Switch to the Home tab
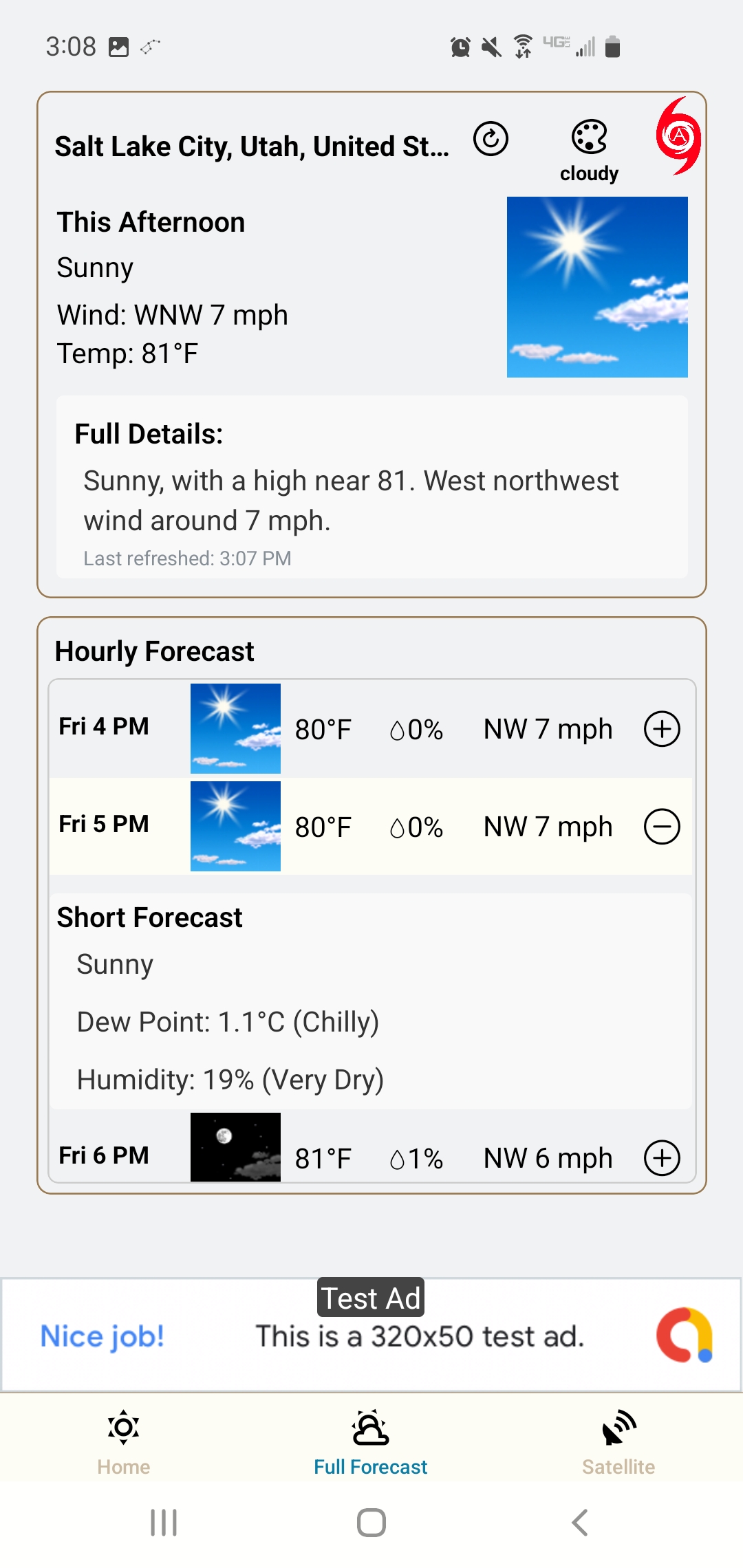 (x=124, y=1442)
